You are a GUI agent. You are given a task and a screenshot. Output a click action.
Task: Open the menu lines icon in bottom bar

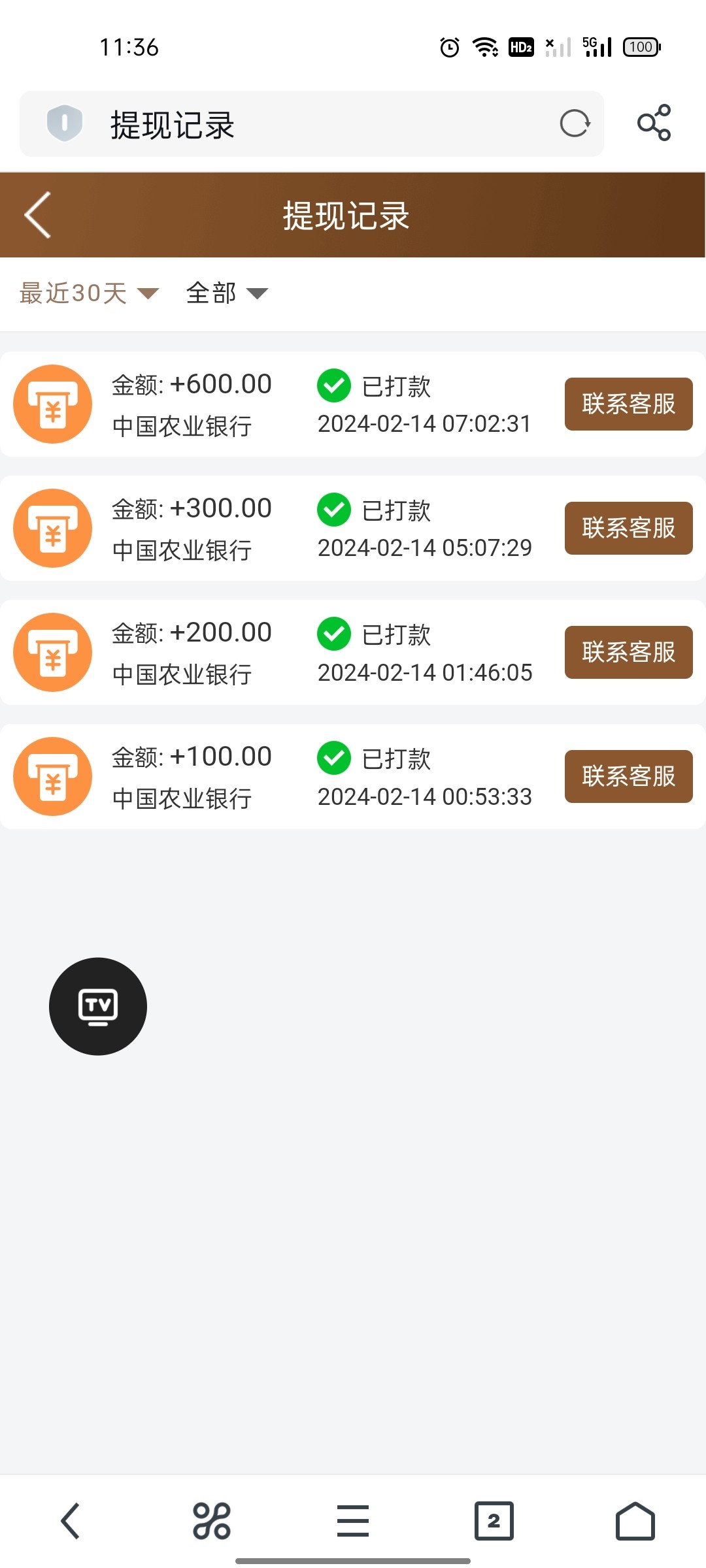[x=352, y=1520]
